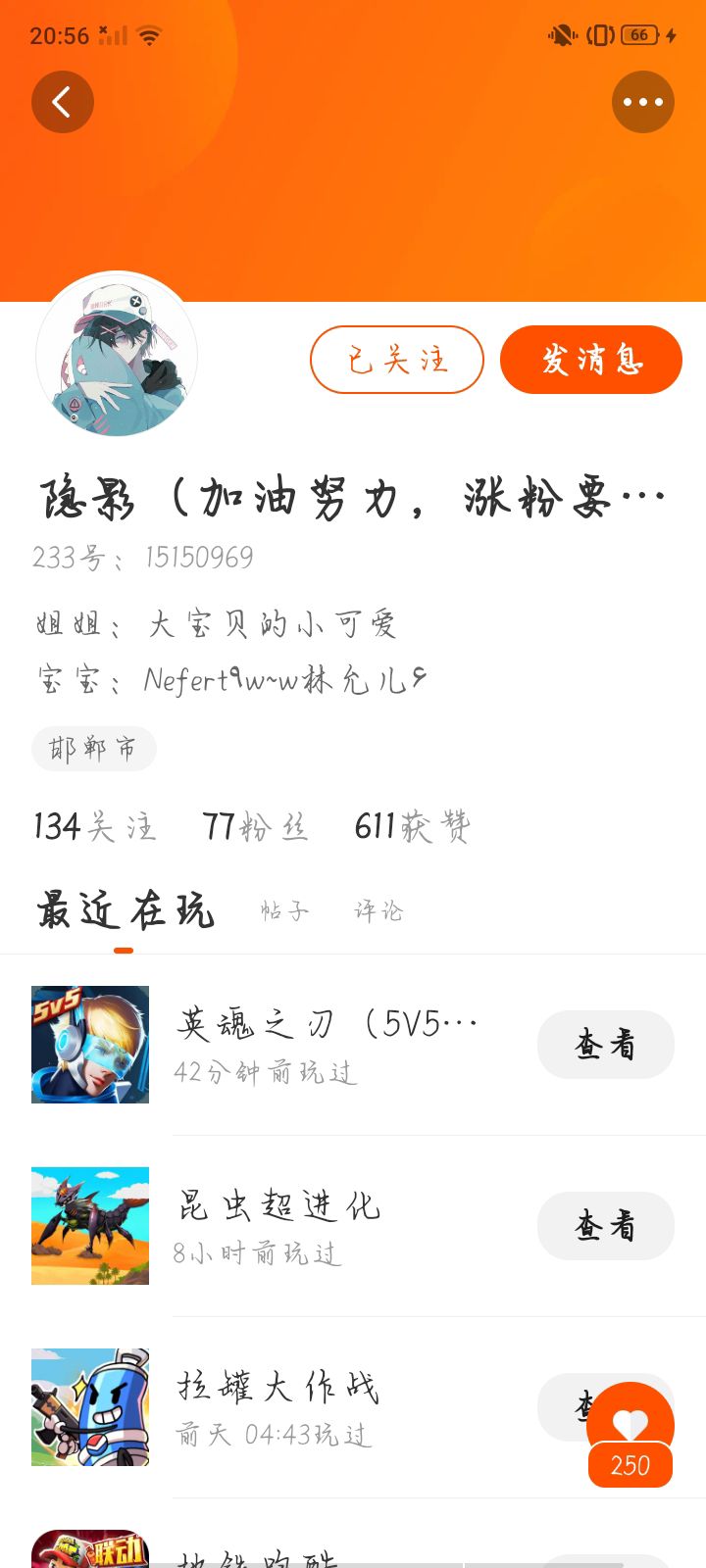706x1568 pixels.
Task: Send a message via 发消息
Action: tap(590, 360)
